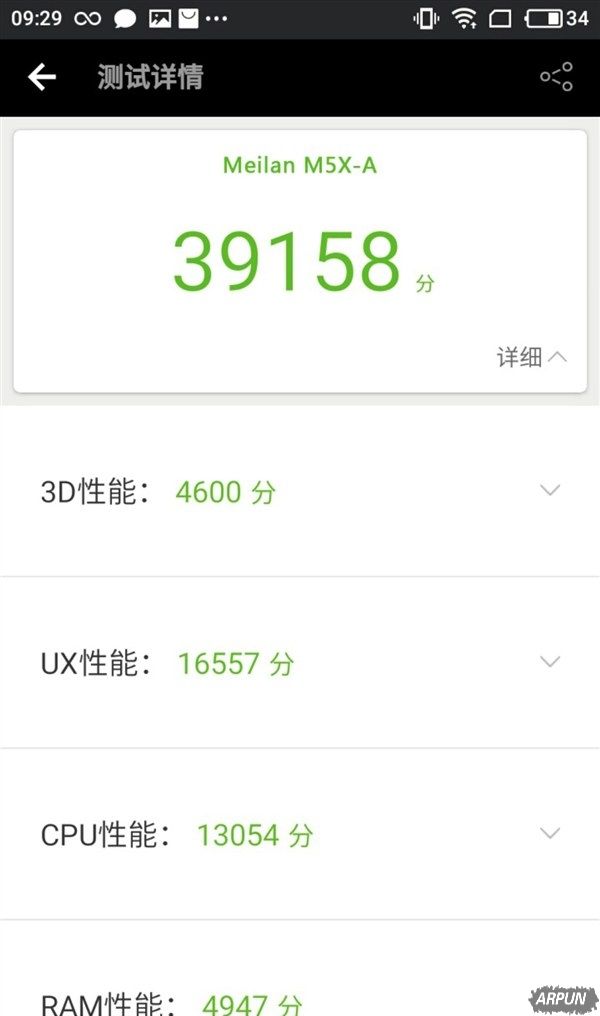Go back with the arrow icon
The width and height of the screenshot is (600, 1016).
(x=41, y=77)
